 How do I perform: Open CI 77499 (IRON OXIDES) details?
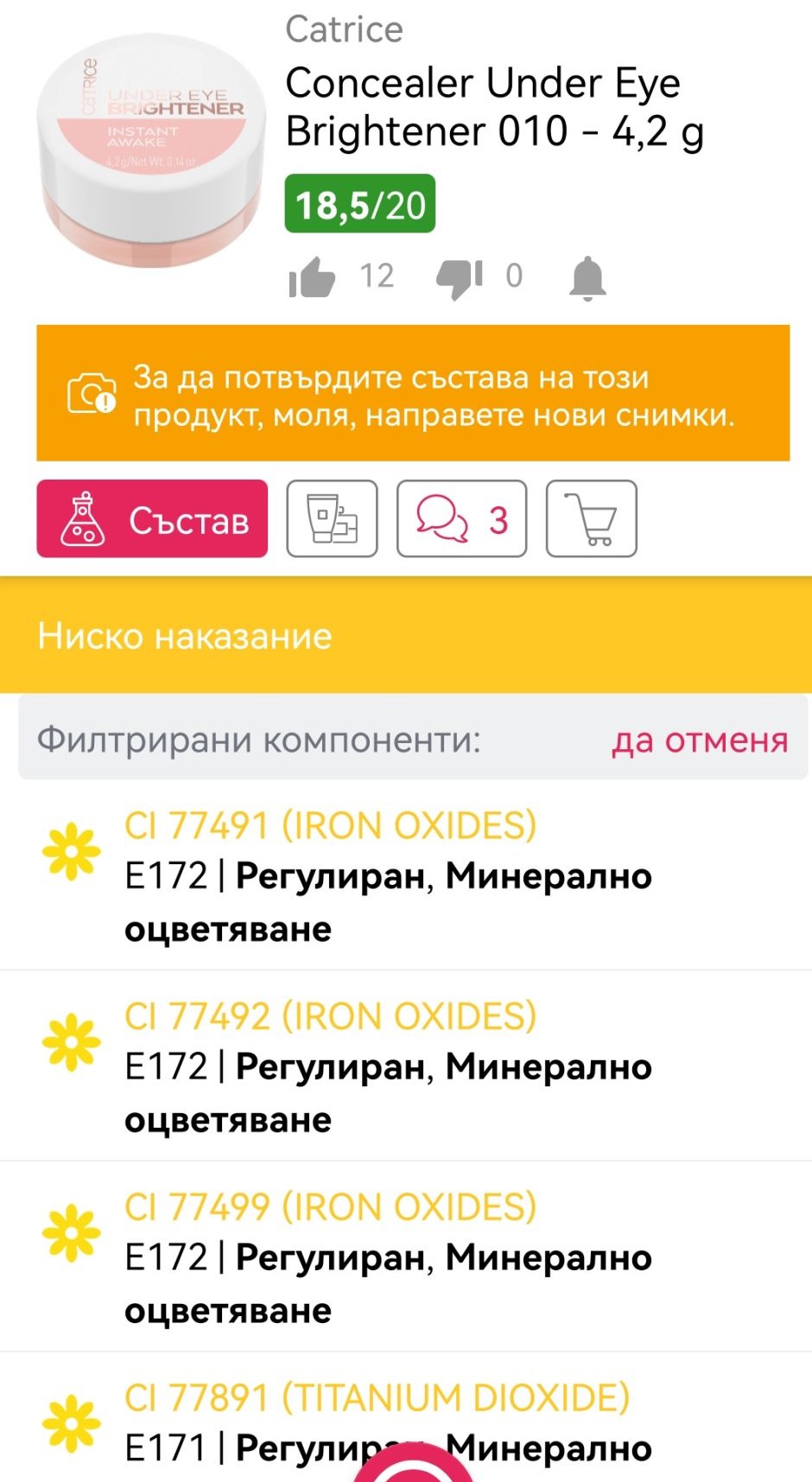coord(331,1207)
